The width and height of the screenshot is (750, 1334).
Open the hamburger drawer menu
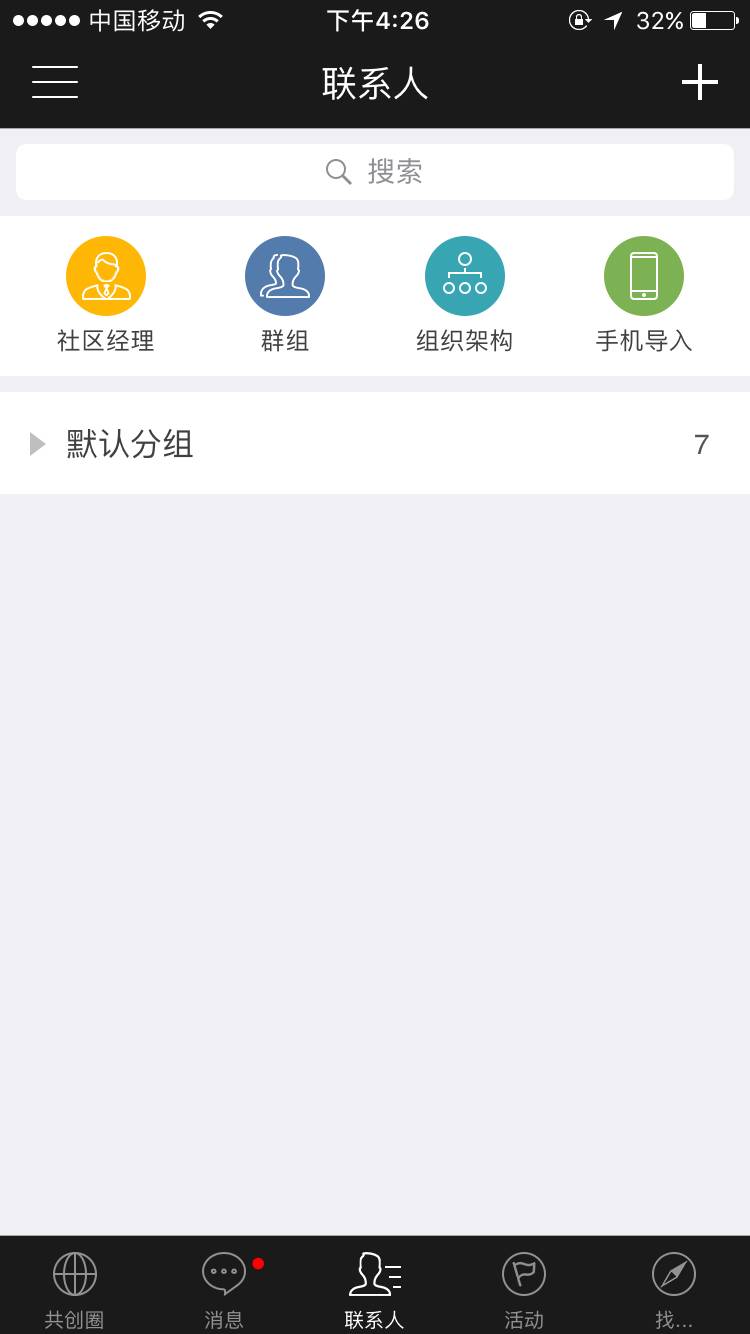coord(55,82)
